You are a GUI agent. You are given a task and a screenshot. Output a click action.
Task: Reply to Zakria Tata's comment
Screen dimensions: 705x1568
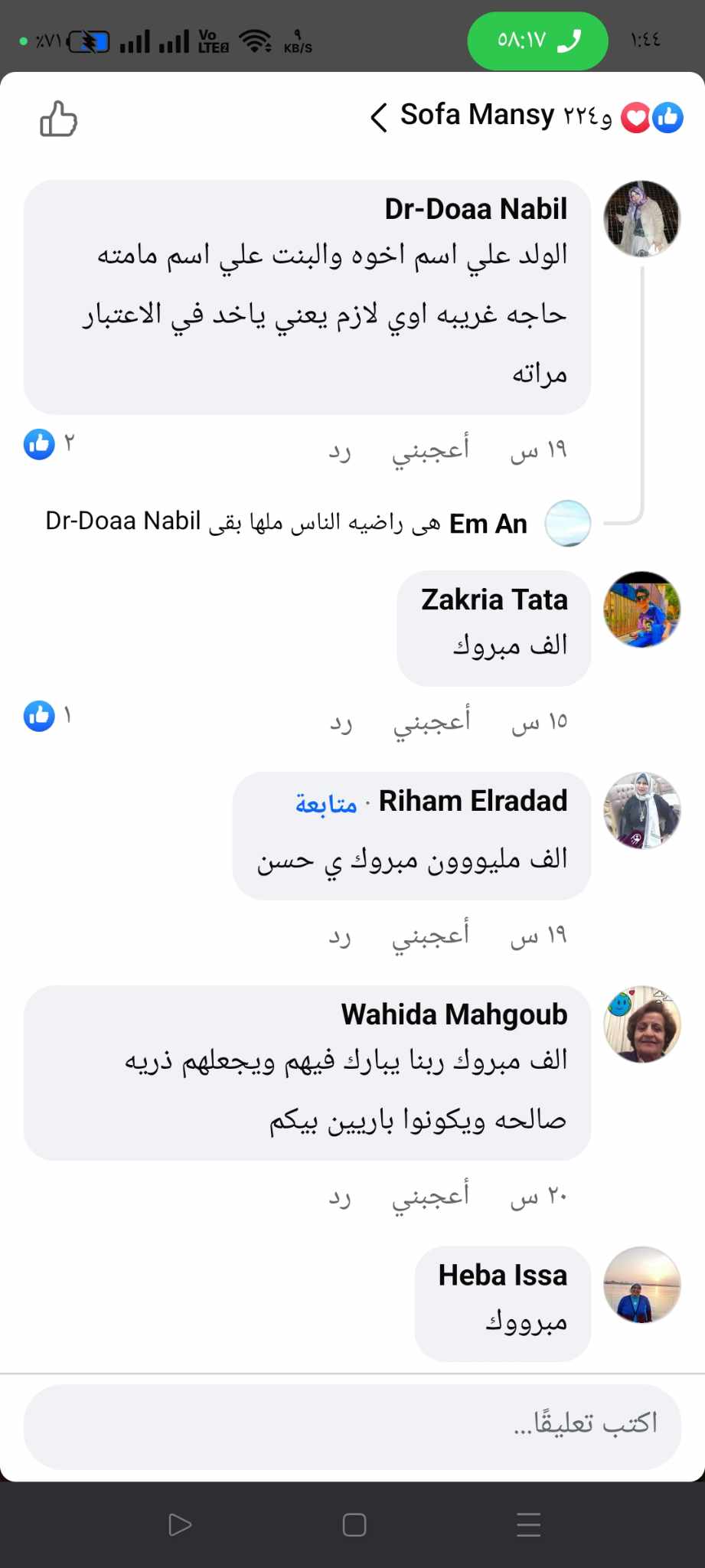click(x=341, y=722)
